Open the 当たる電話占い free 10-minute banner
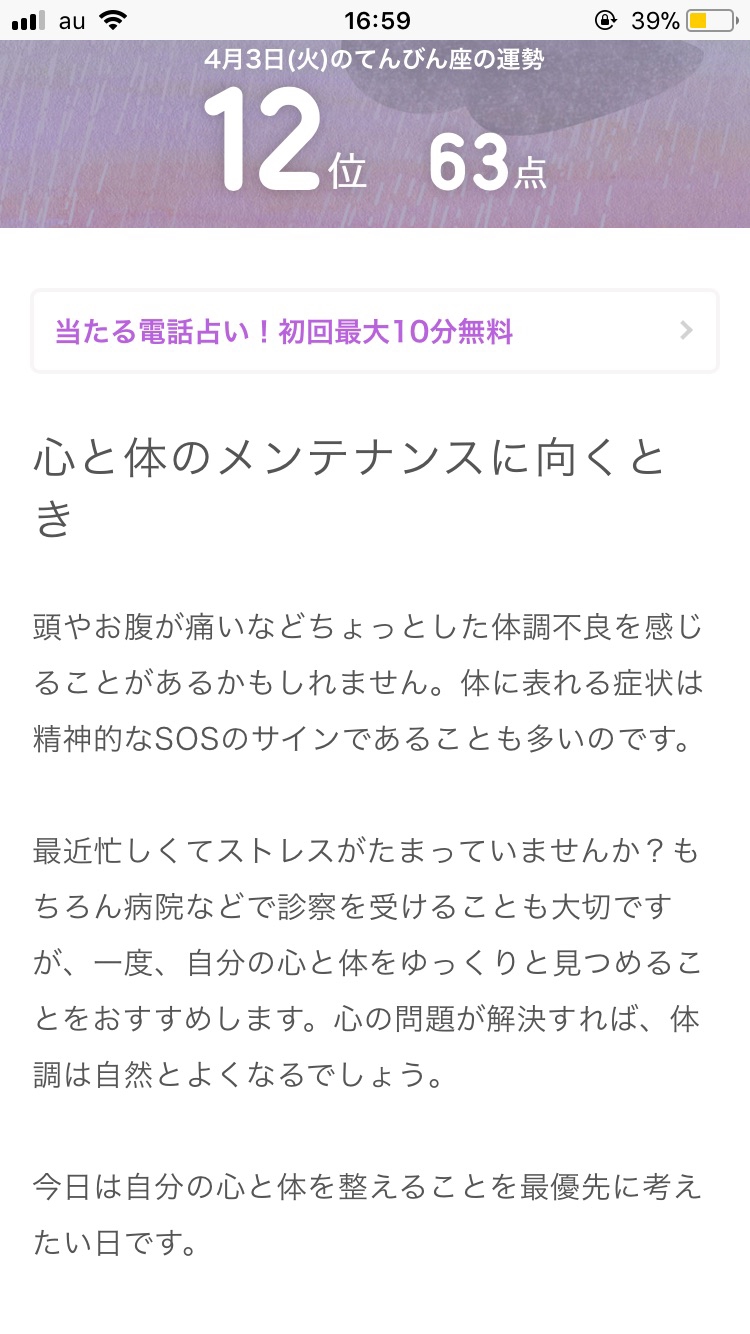The height and width of the screenshot is (1334, 750). 375,332
